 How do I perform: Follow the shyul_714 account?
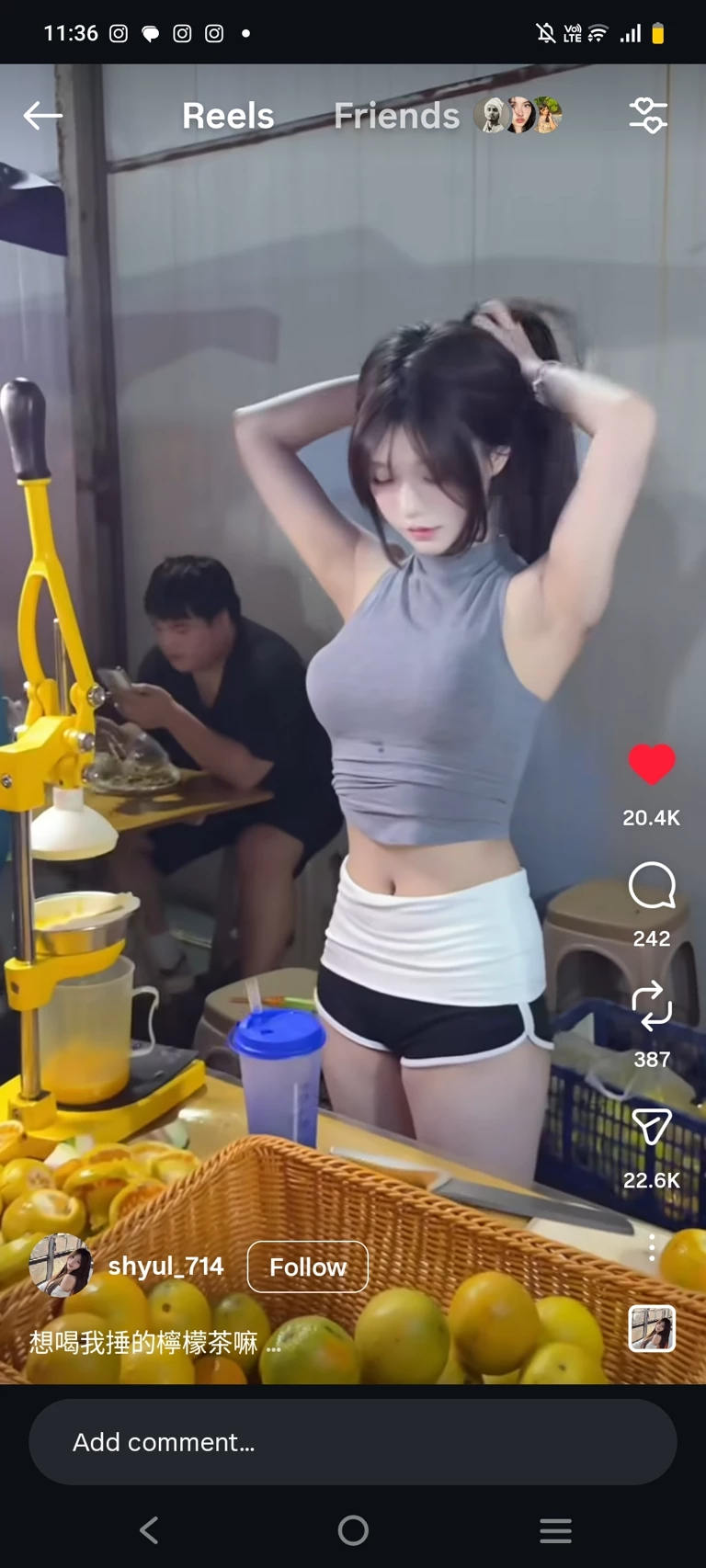307,1267
